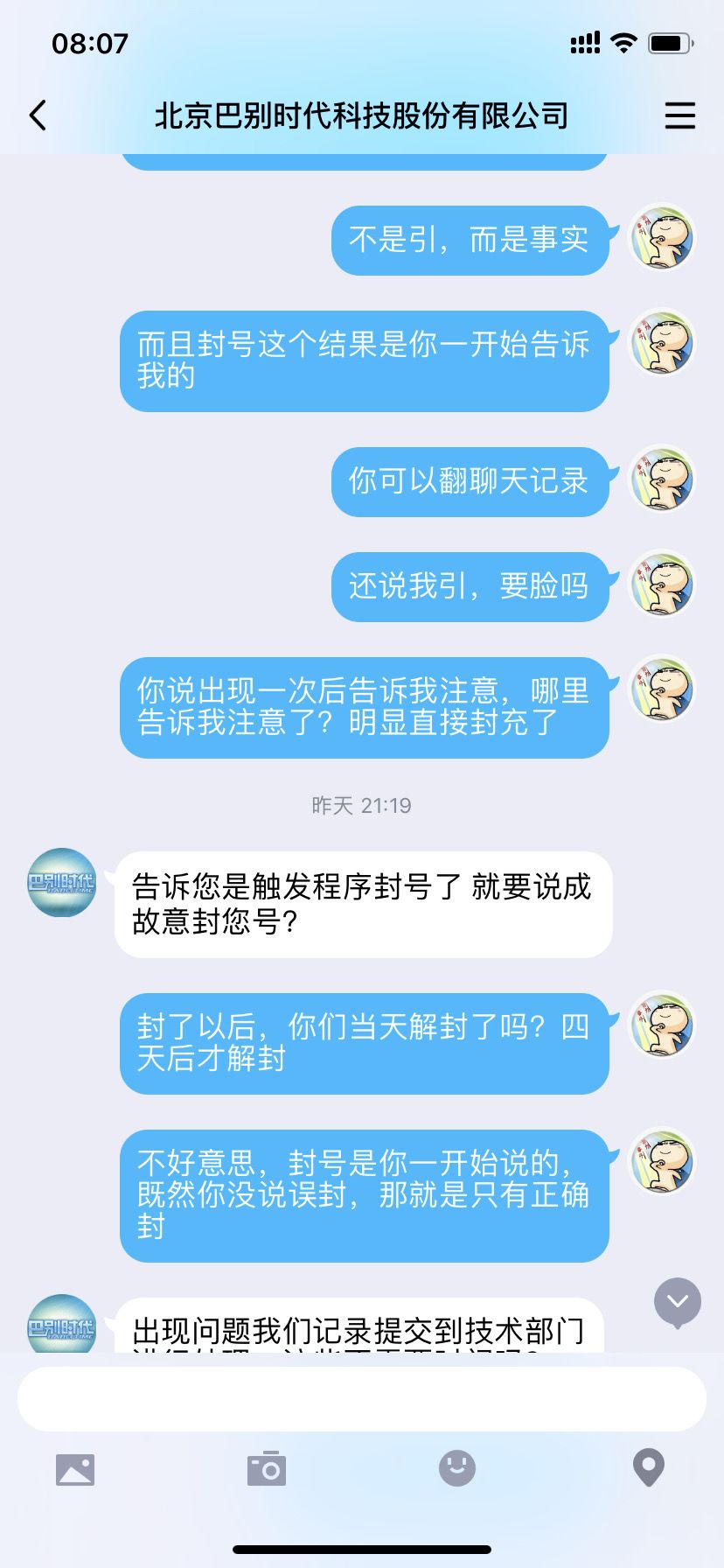Tap the message input field to type
This screenshot has width=724, height=1568.
pos(362,1399)
